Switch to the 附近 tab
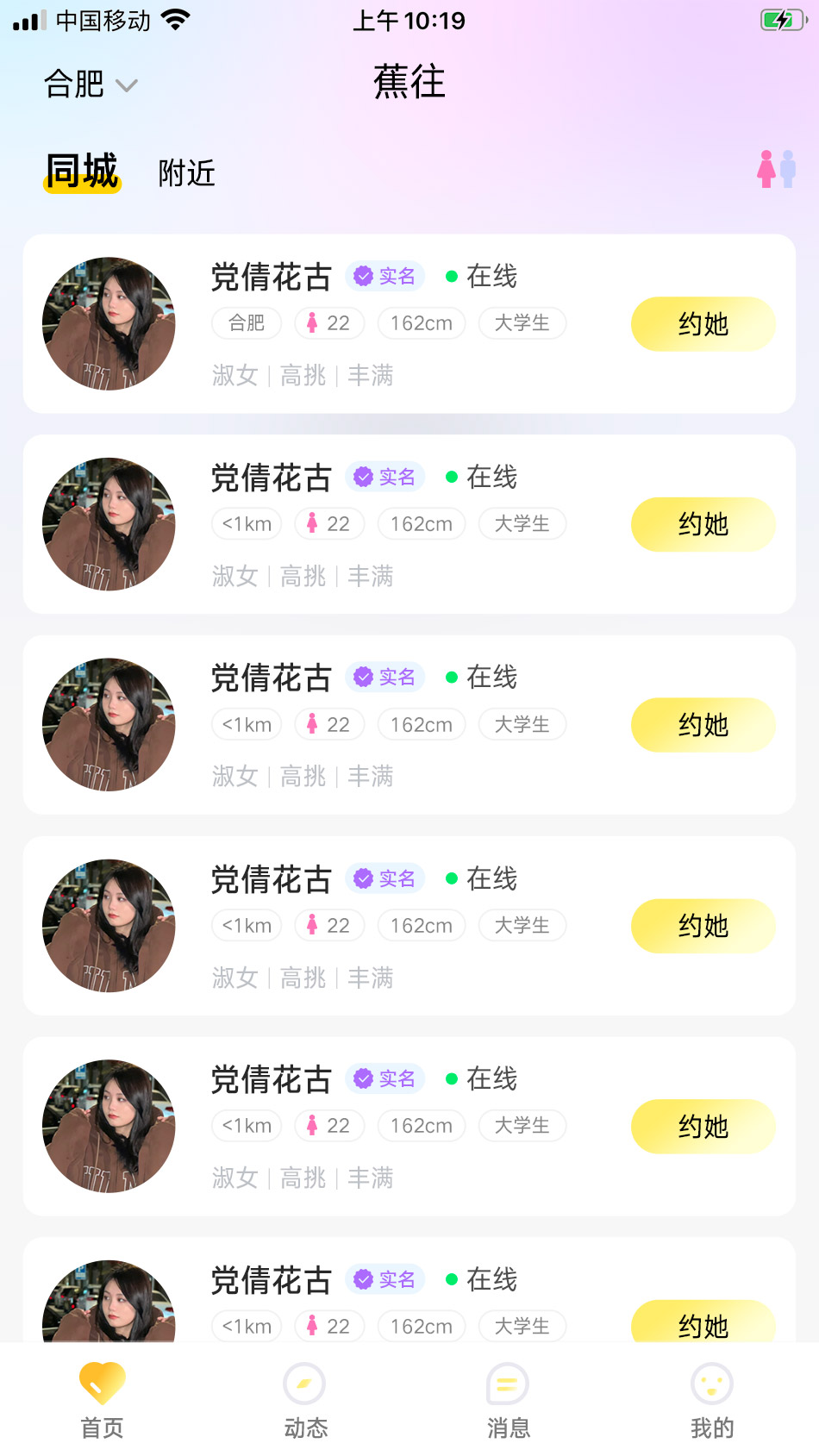The image size is (819, 1456). pyautogui.click(x=186, y=173)
